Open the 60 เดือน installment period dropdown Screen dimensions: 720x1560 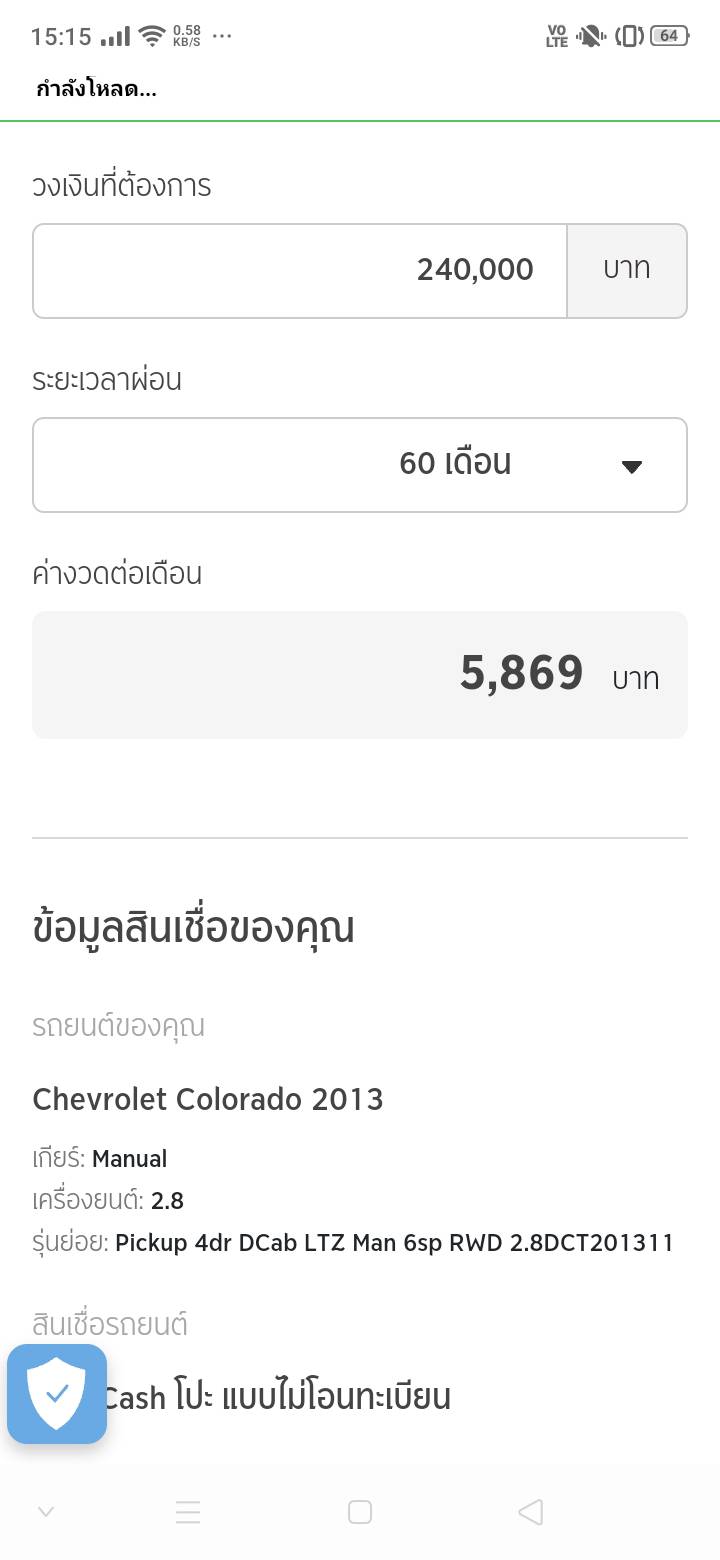pyautogui.click(x=360, y=464)
